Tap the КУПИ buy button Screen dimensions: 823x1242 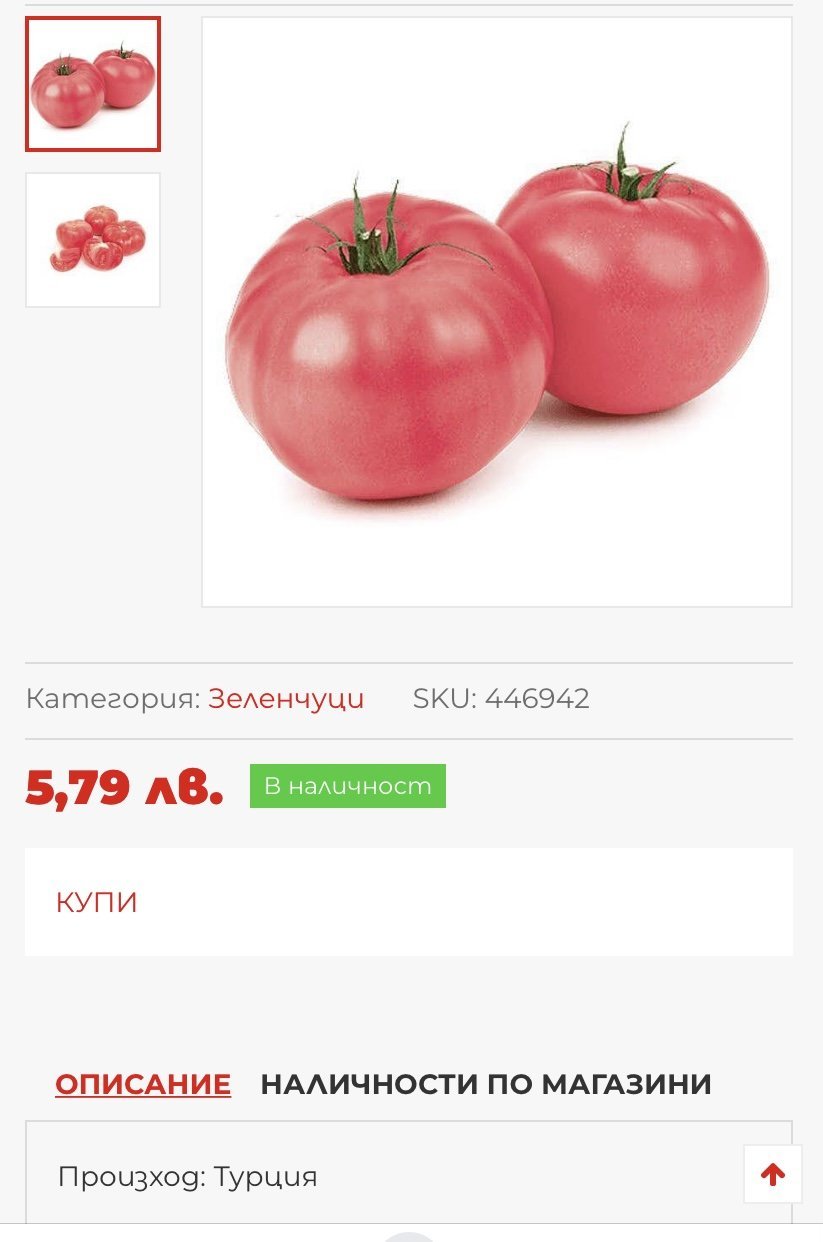pyautogui.click(x=97, y=902)
